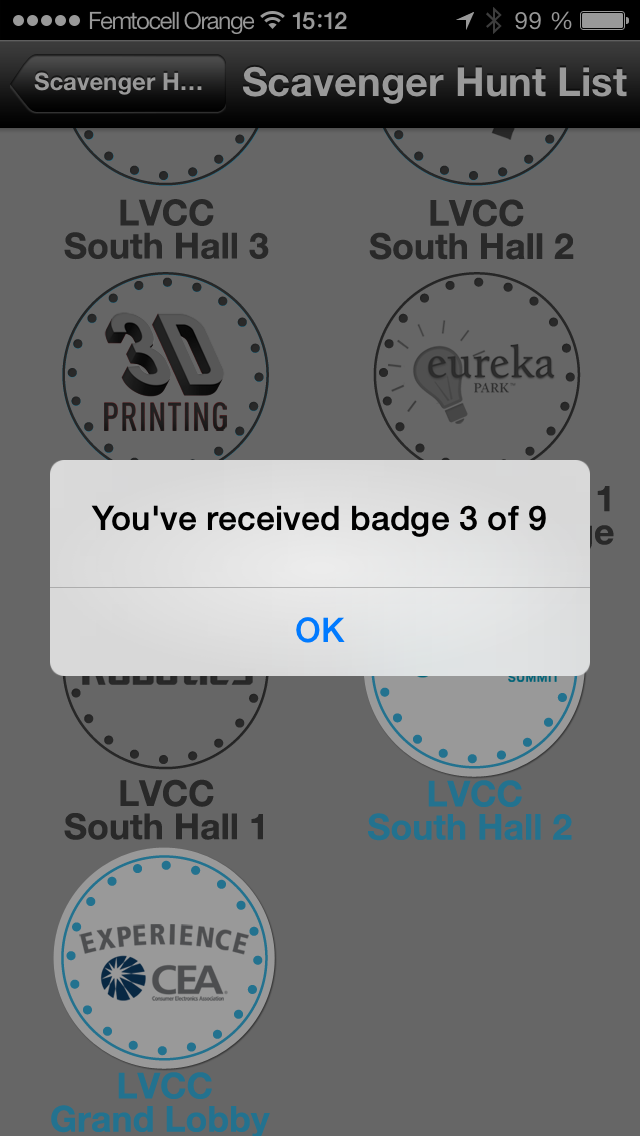The height and width of the screenshot is (1136, 640).
Task: Dismiss the badge alert with OK
Action: pyautogui.click(x=320, y=630)
